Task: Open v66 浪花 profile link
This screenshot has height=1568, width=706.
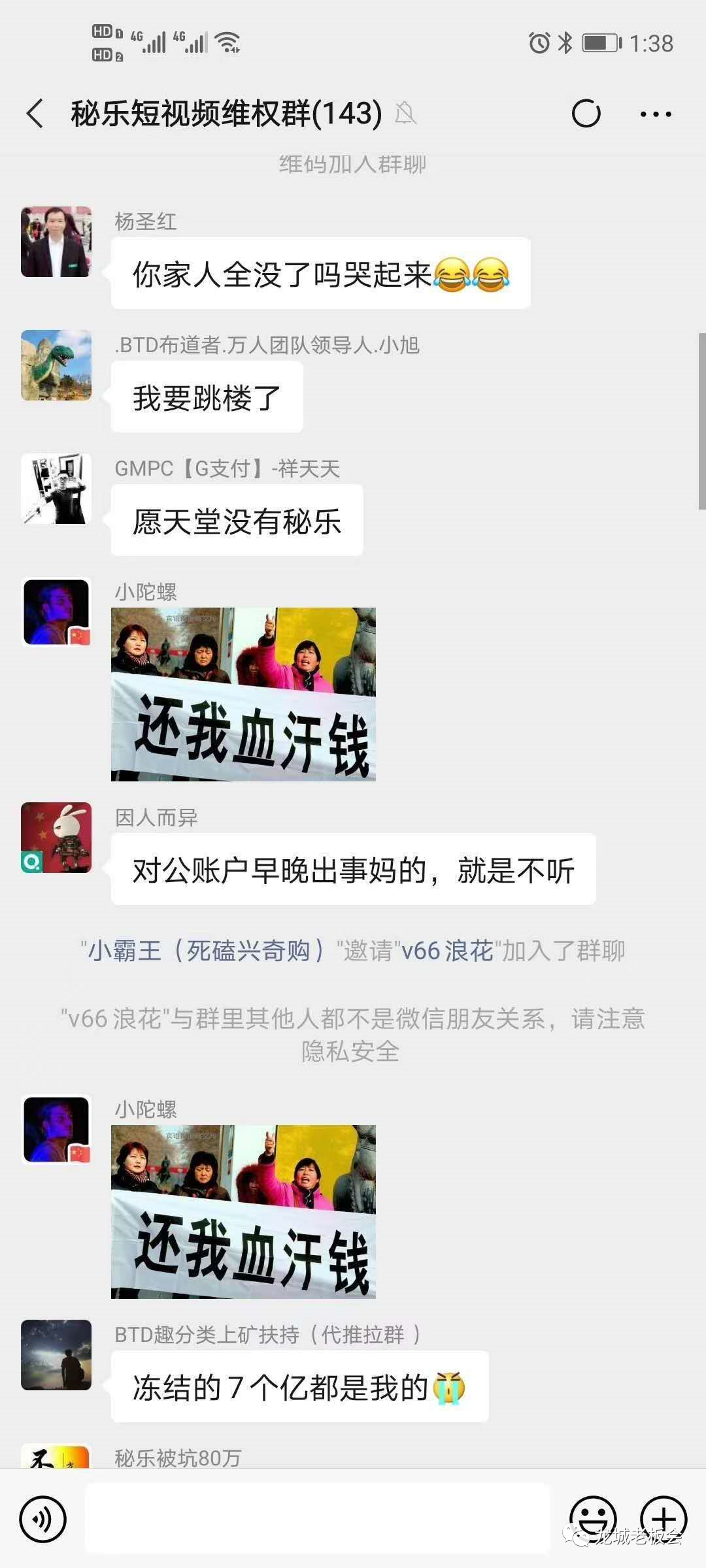Action: pyautogui.click(x=447, y=951)
